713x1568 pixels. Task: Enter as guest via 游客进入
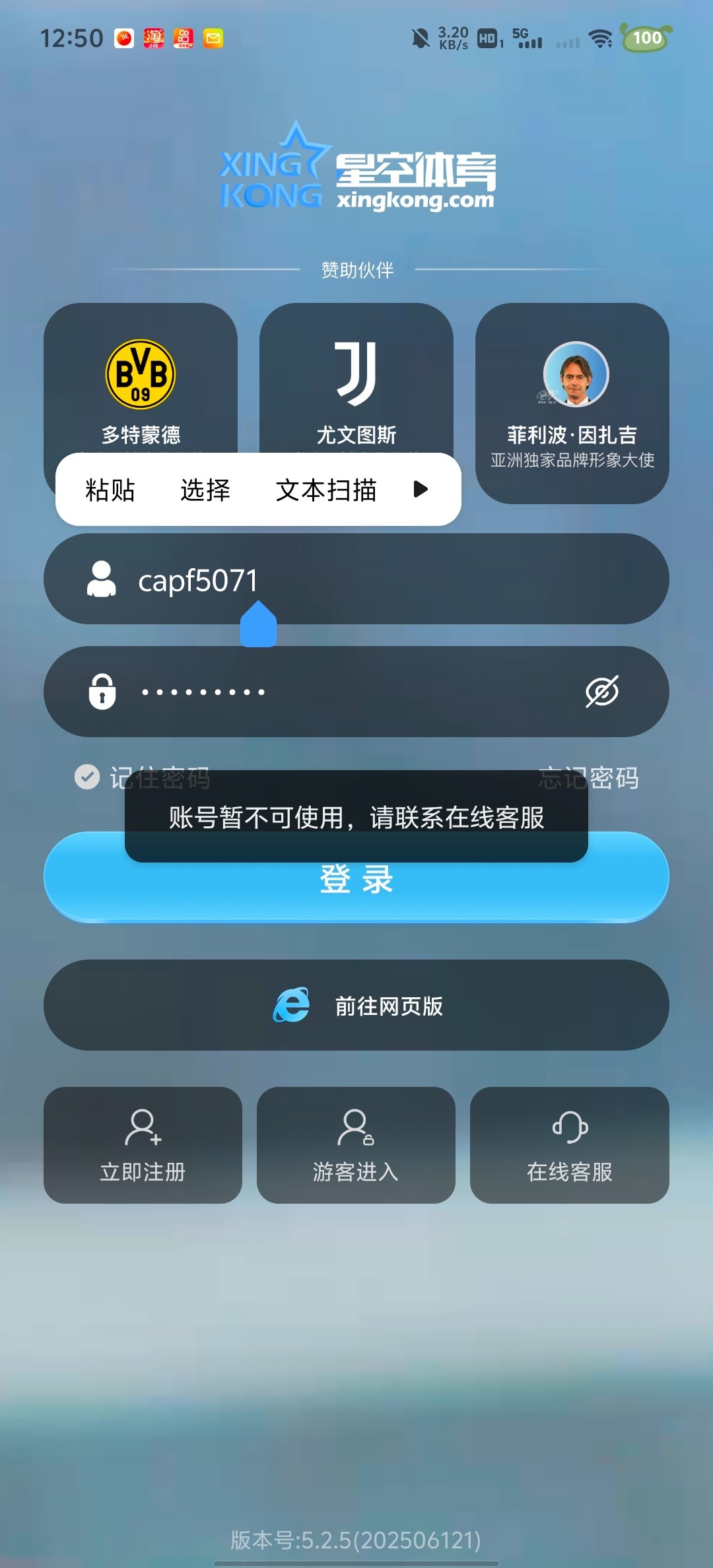(x=356, y=1145)
